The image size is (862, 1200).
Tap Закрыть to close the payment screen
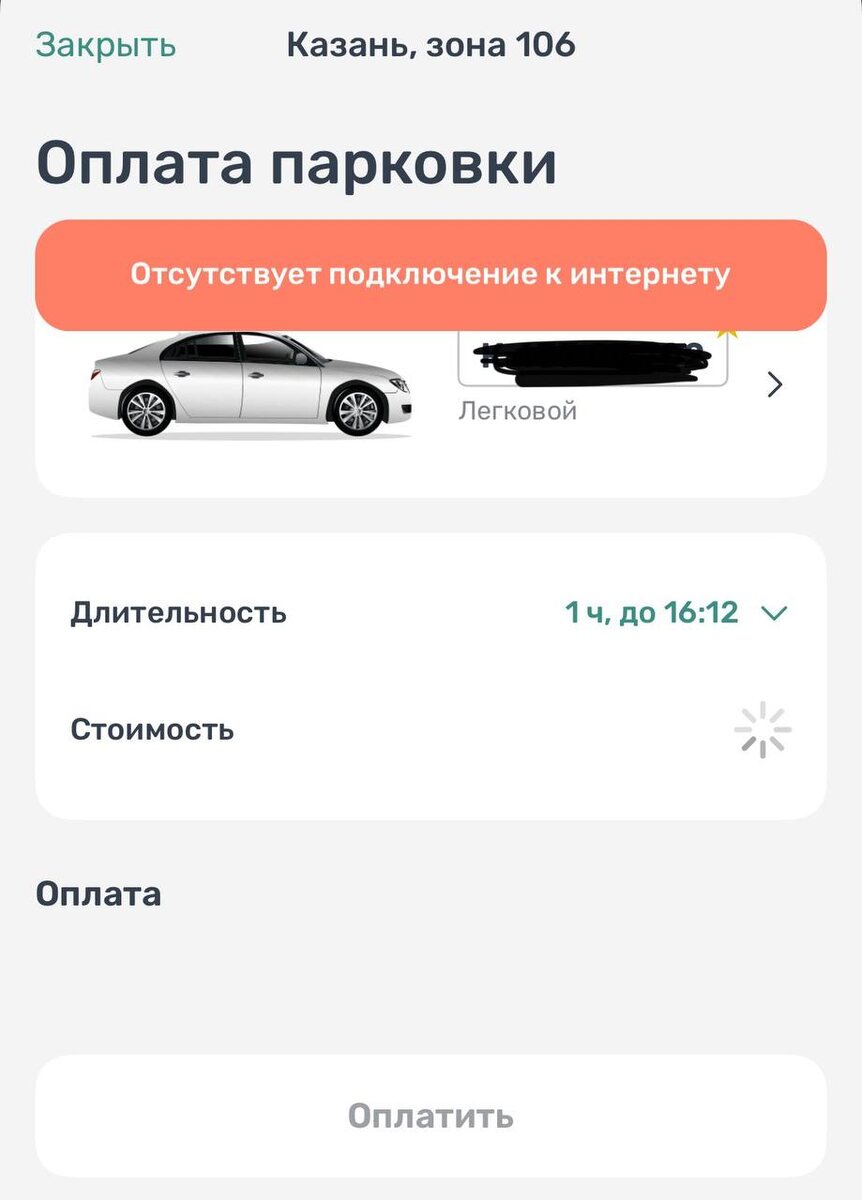(x=106, y=45)
